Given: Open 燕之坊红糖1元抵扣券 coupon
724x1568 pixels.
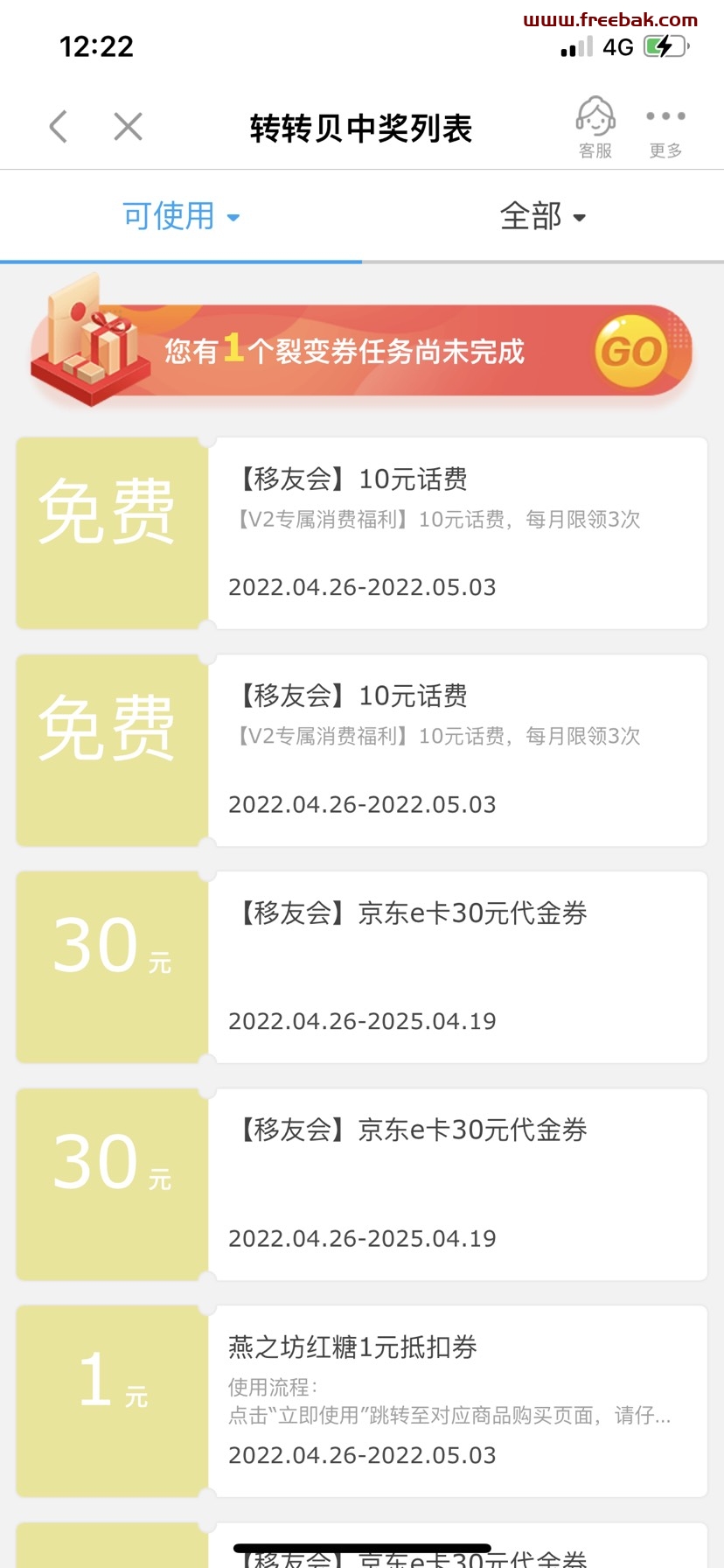Looking at the screenshot, I should tap(362, 1401).
